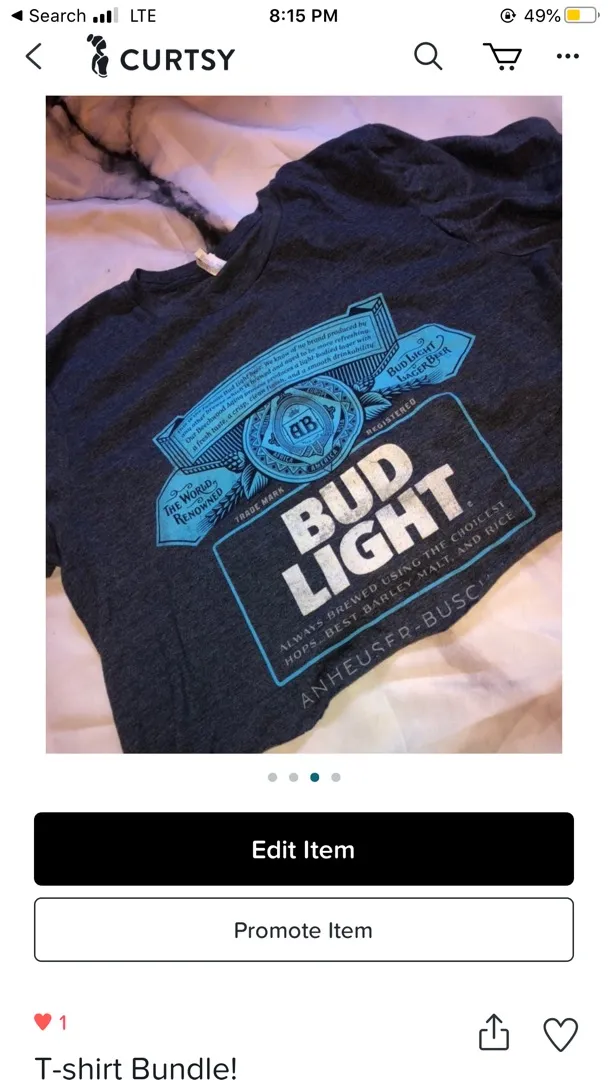The width and height of the screenshot is (608, 1080).
Task: Open the Bud Light shirt photo
Action: pos(303,425)
